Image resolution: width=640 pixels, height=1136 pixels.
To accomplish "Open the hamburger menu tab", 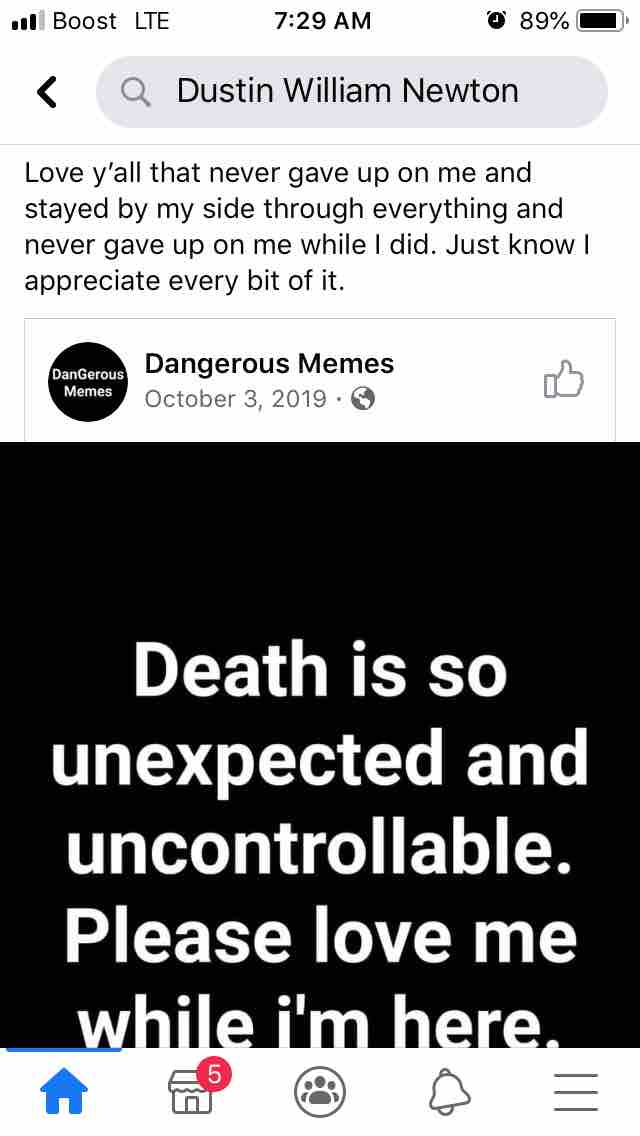I will 575,1090.
